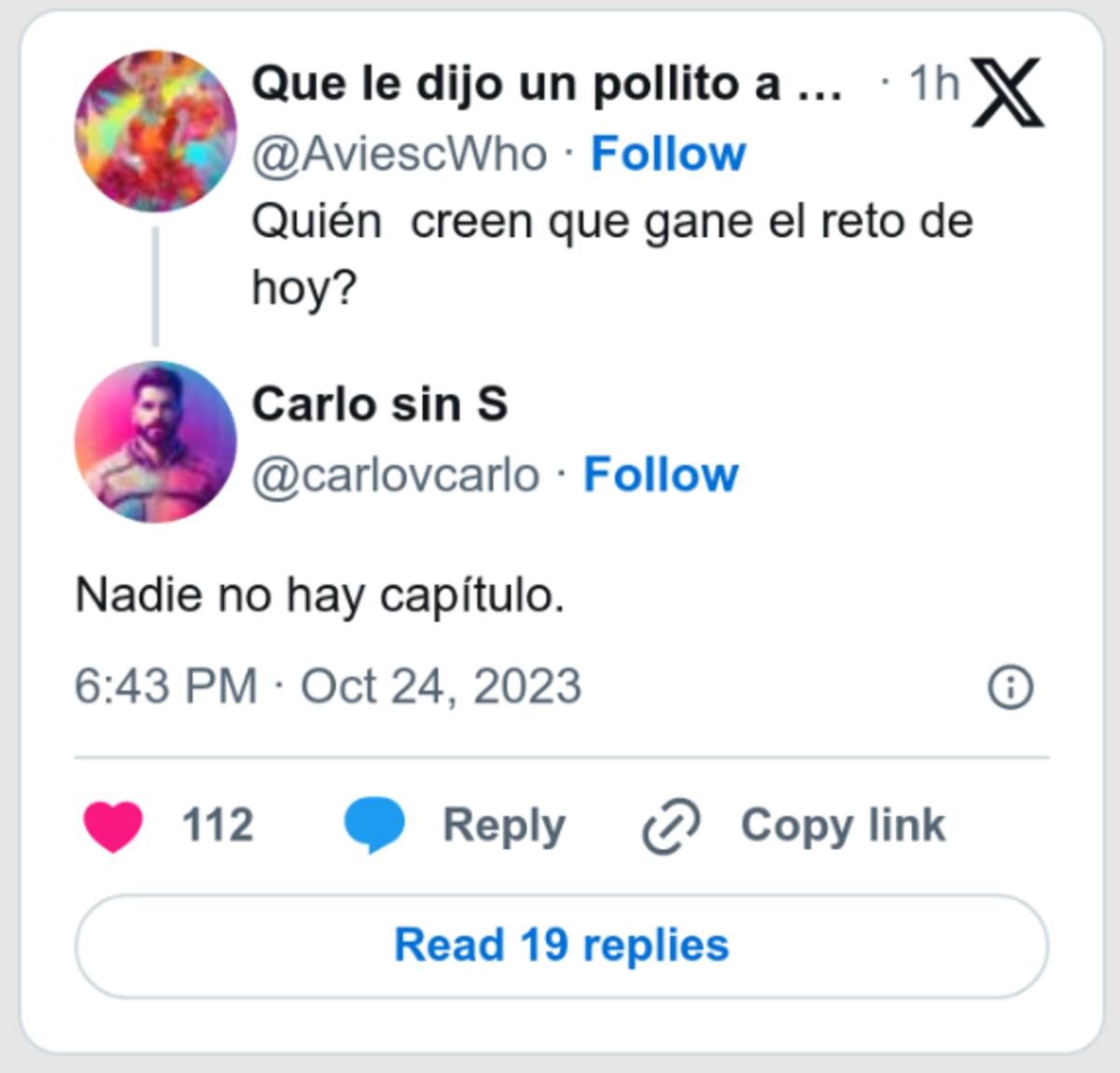Open the 6:43 PM Oct 24, 2023 timestamp
The image size is (1120, 1073).
[328, 687]
